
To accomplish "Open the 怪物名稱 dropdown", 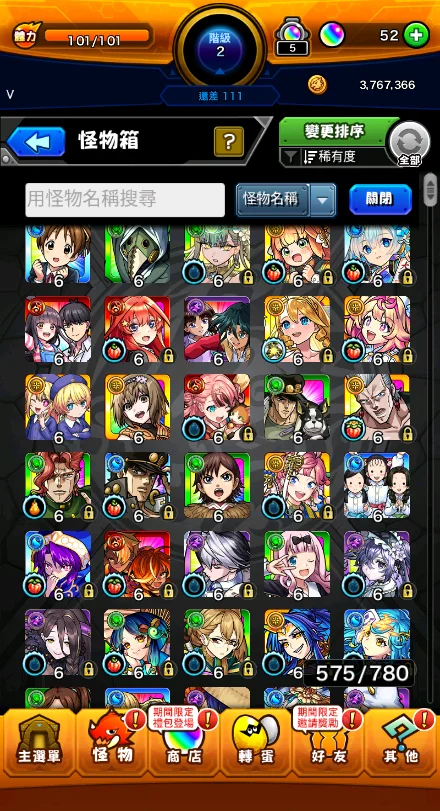I will [x=286, y=200].
